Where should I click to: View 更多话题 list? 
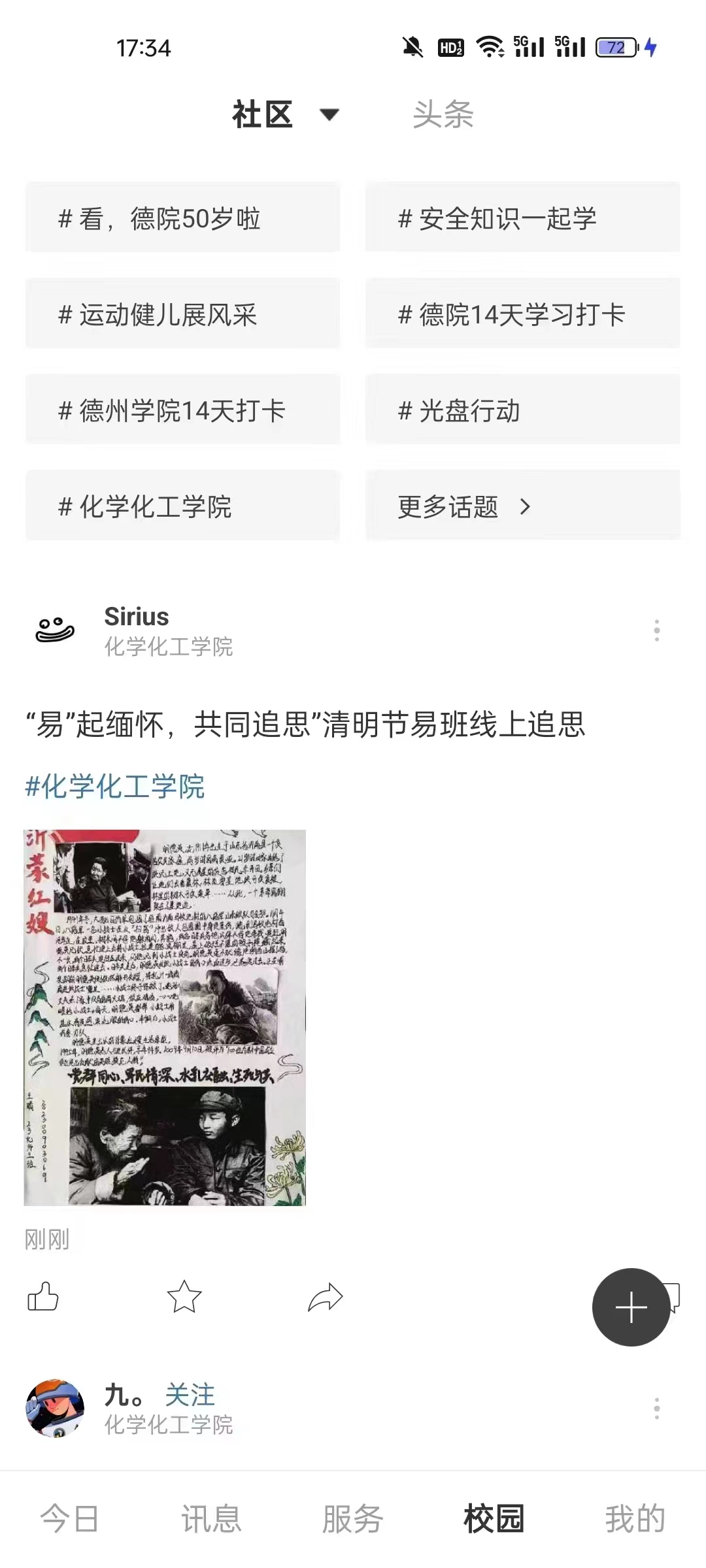click(x=522, y=506)
